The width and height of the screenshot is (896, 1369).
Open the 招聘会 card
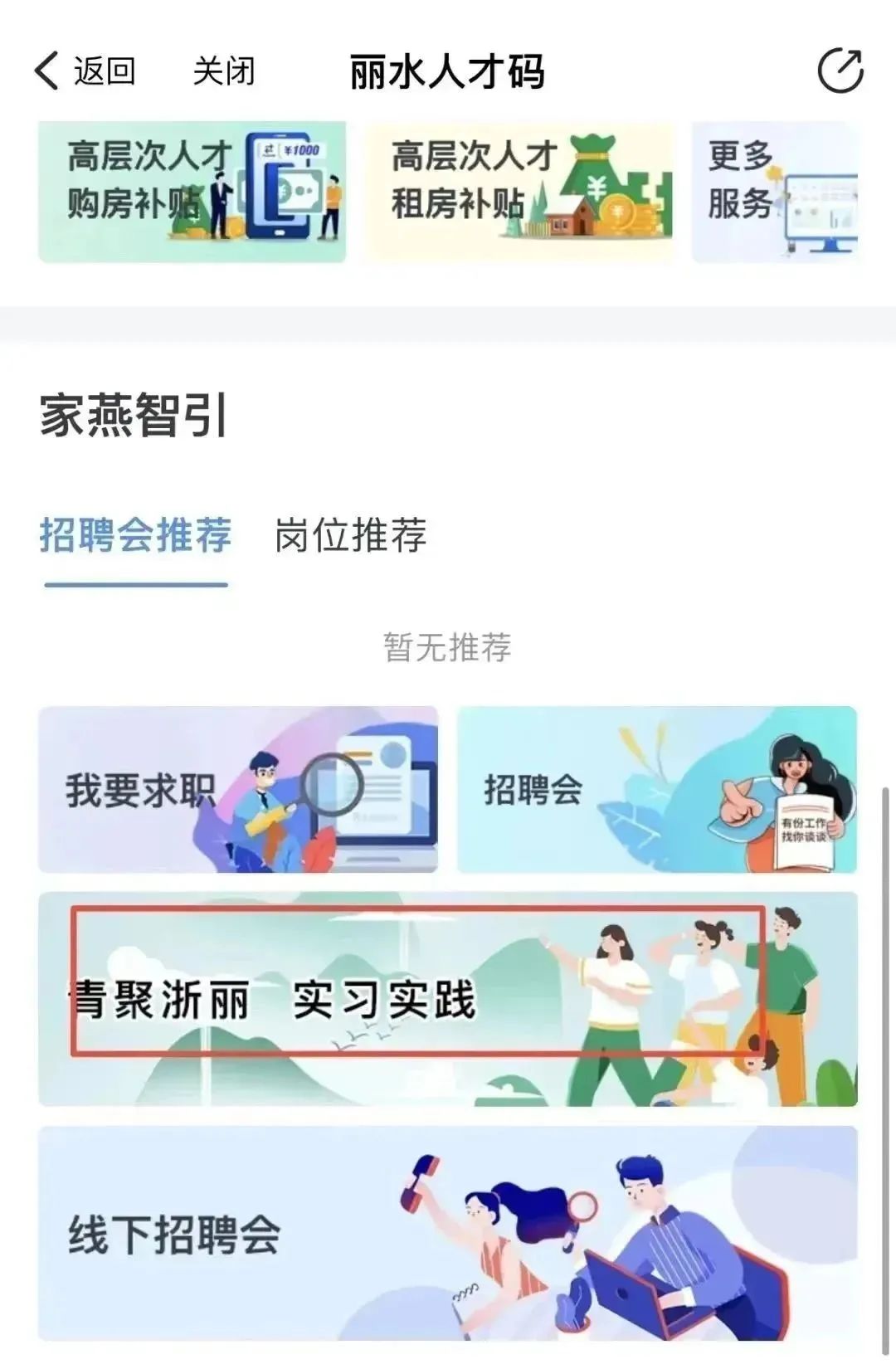coord(656,789)
